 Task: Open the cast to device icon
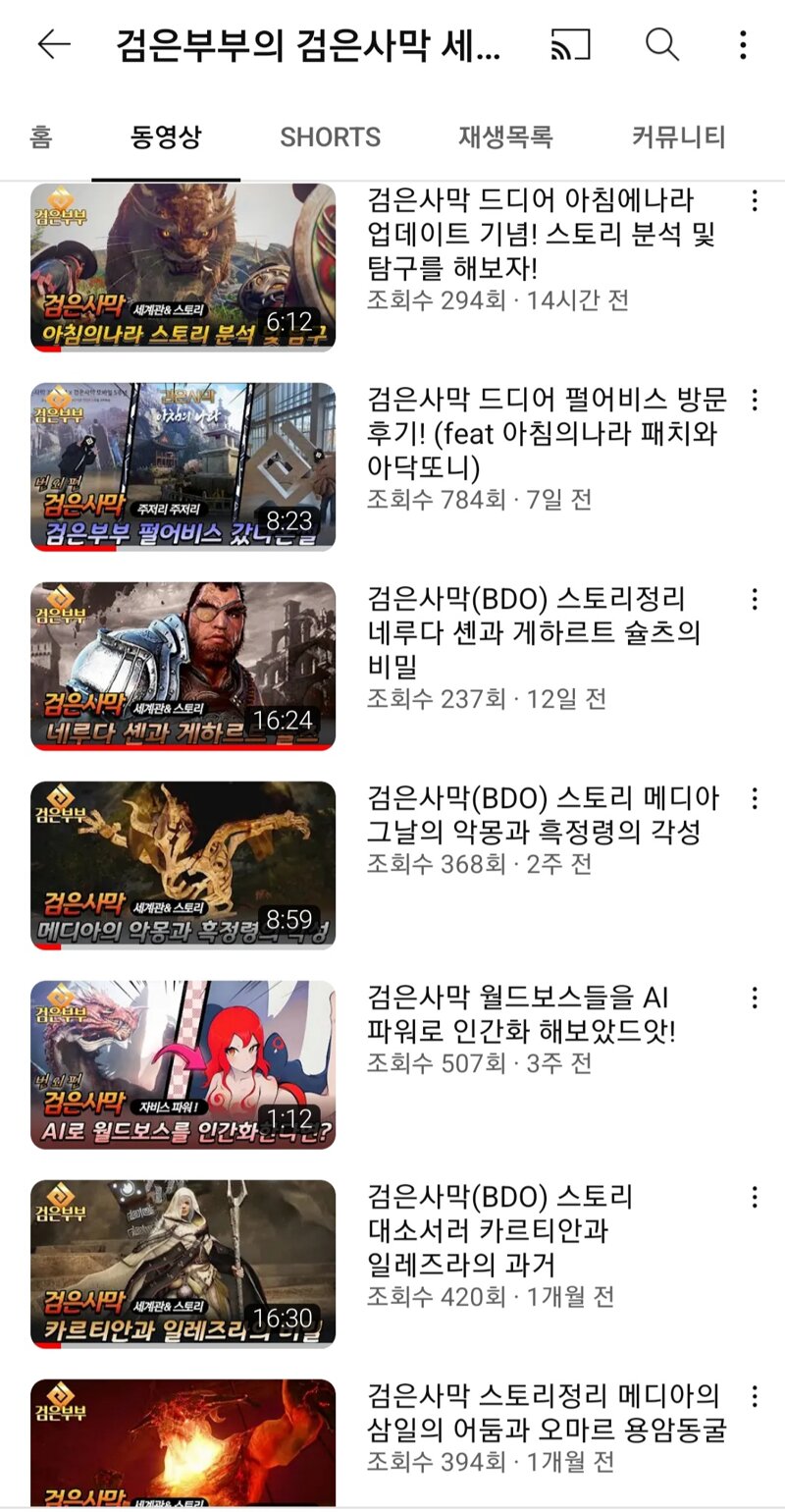[570, 44]
